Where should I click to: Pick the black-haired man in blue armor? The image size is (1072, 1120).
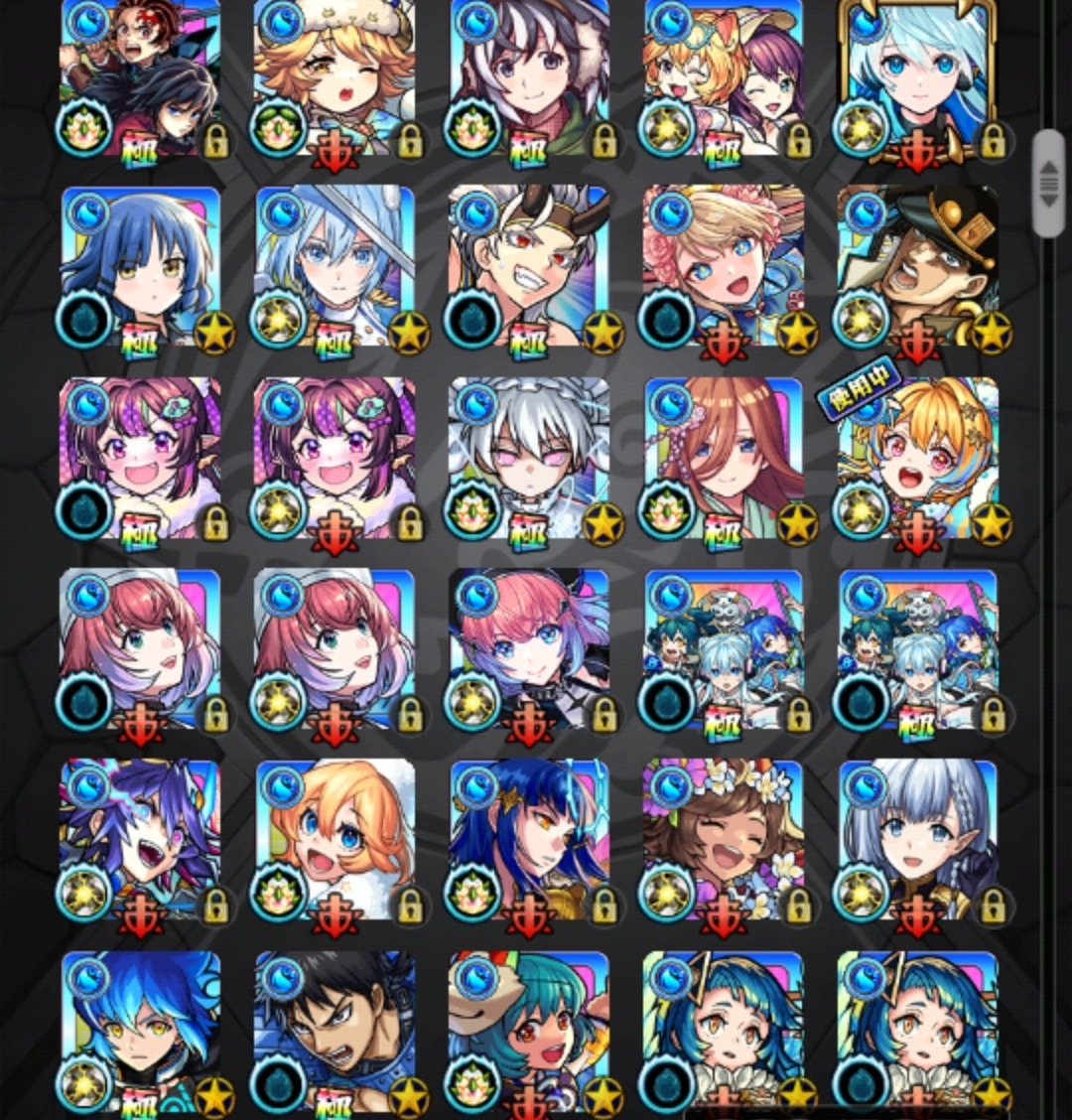[335, 1033]
